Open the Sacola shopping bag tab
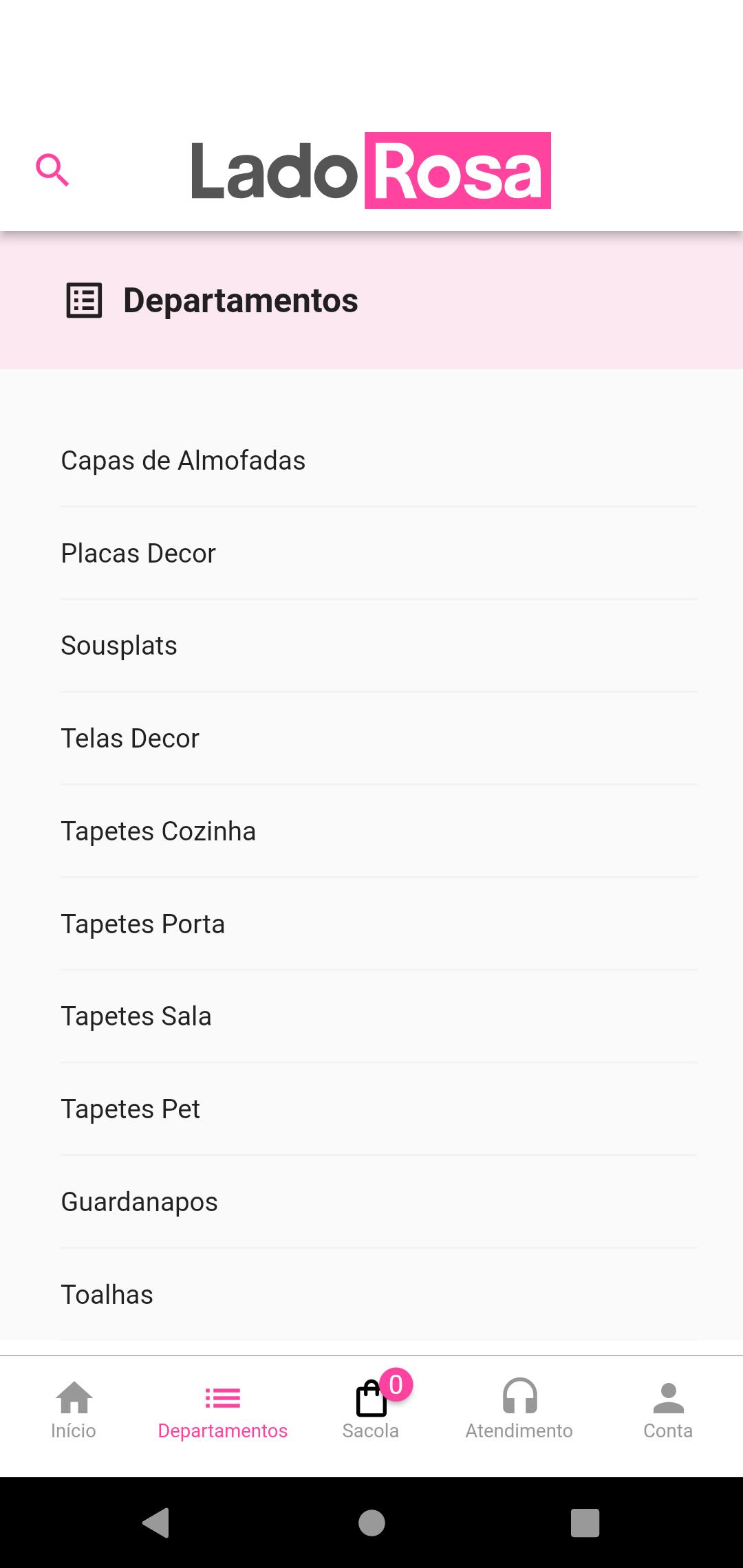 tap(371, 1411)
